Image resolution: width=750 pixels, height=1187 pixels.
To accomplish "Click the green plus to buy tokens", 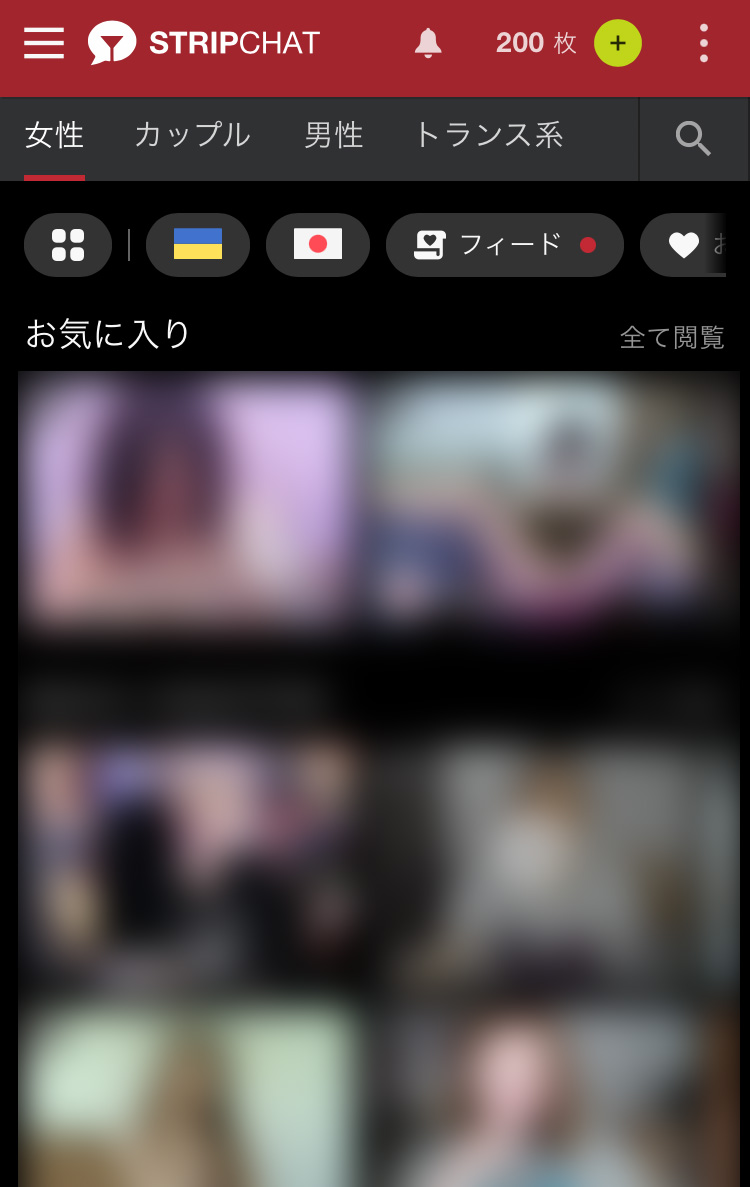I will tap(617, 43).
